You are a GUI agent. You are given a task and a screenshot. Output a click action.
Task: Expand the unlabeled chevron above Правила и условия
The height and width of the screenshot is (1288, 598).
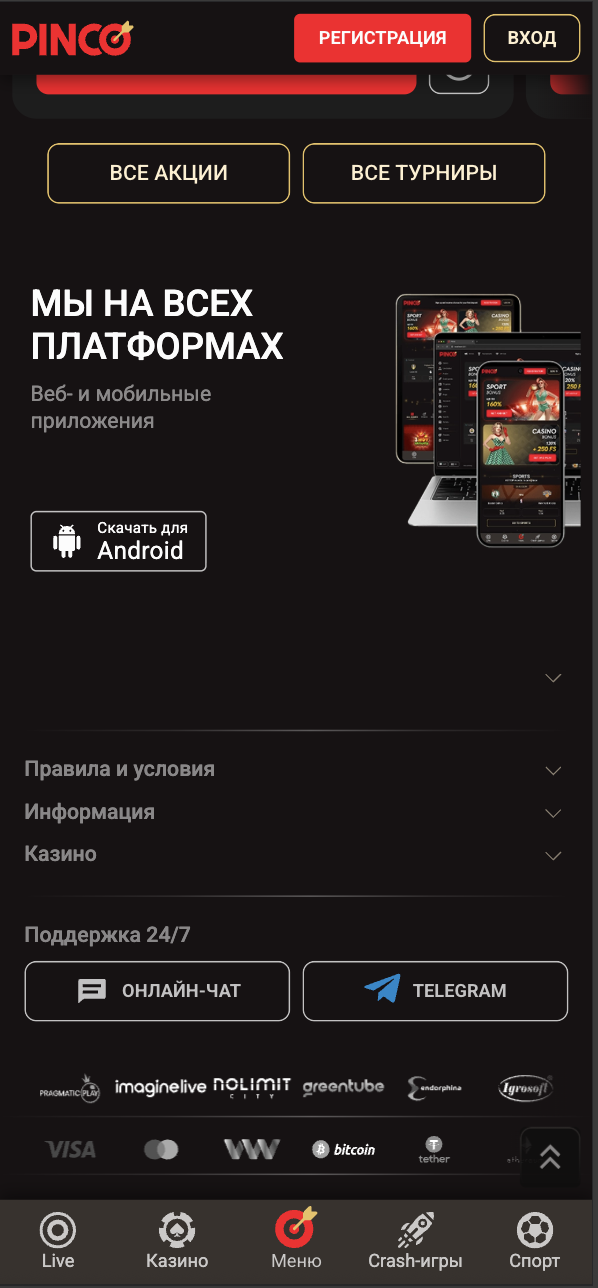pos(553,678)
